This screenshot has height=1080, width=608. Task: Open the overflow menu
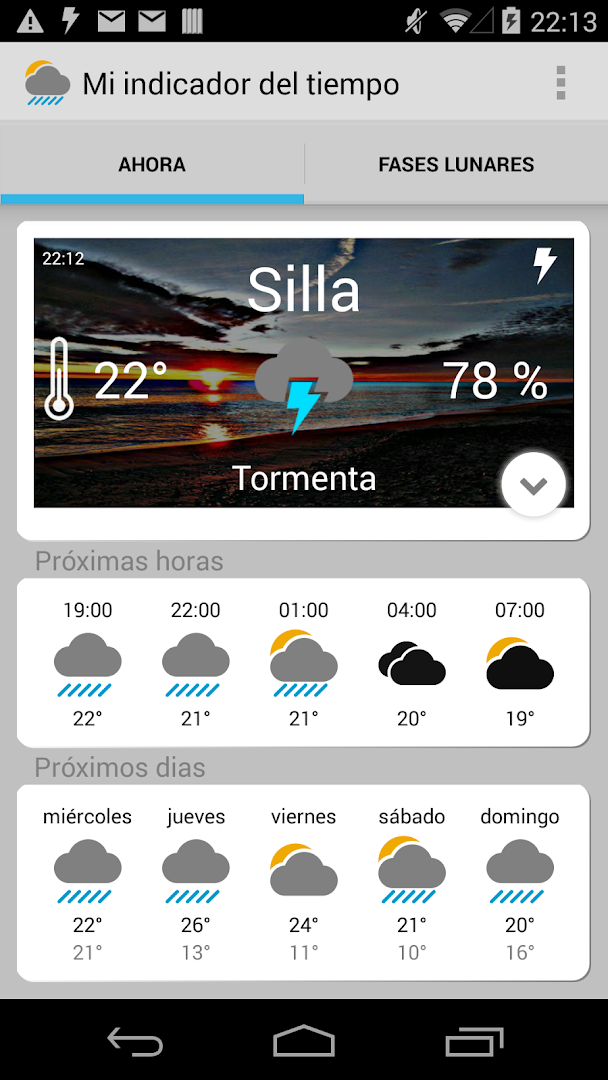click(x=561, y=83)
